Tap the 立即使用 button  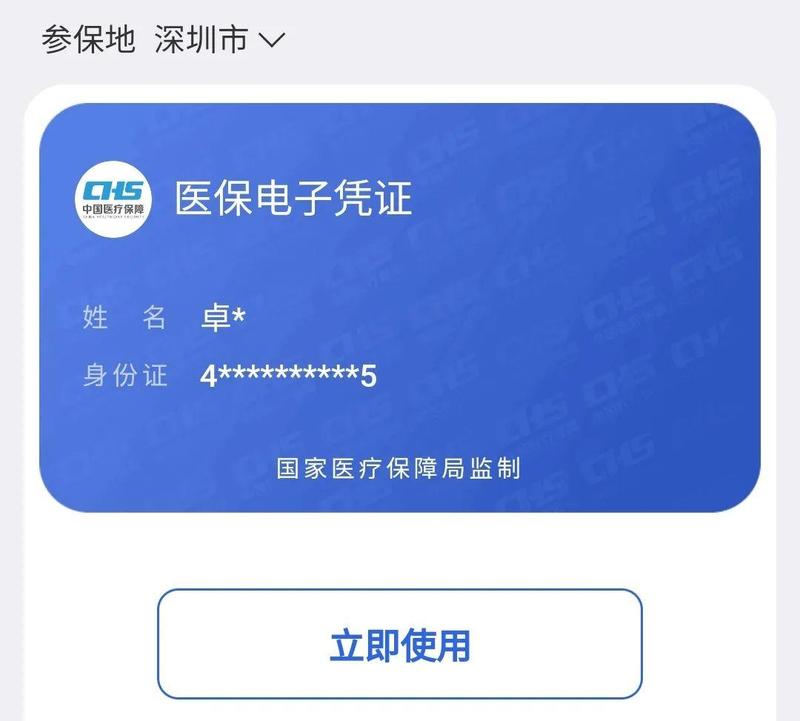pyautogui.click(x=399, y=644)
